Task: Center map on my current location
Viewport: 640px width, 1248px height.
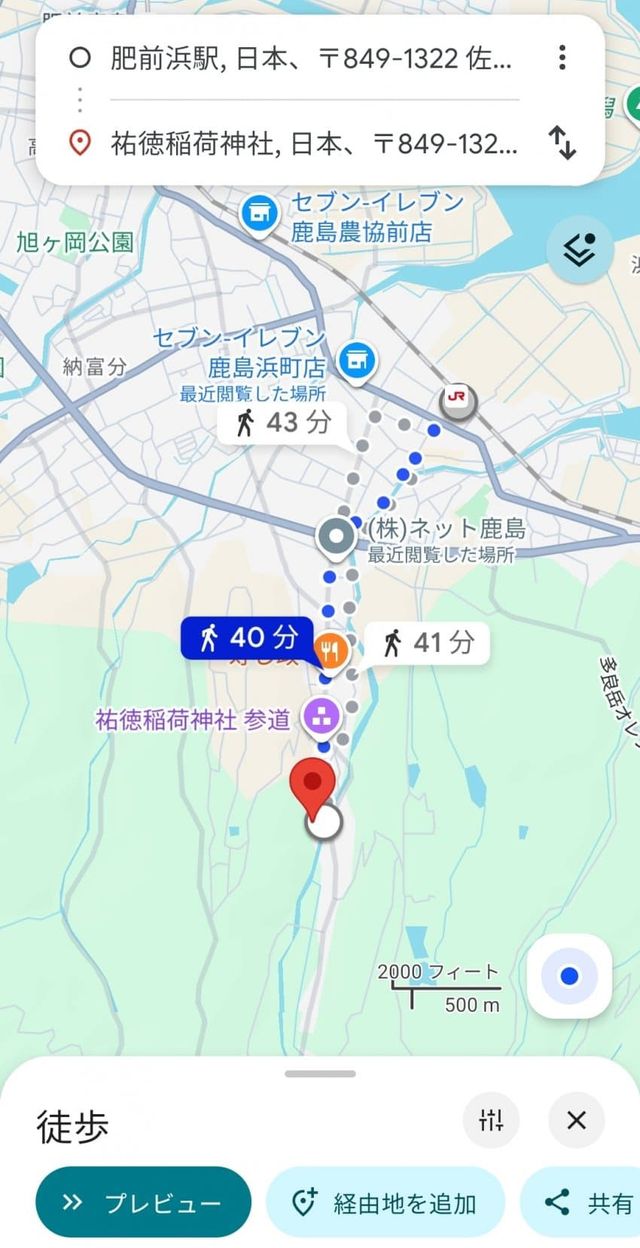Action: click(569, 976)
